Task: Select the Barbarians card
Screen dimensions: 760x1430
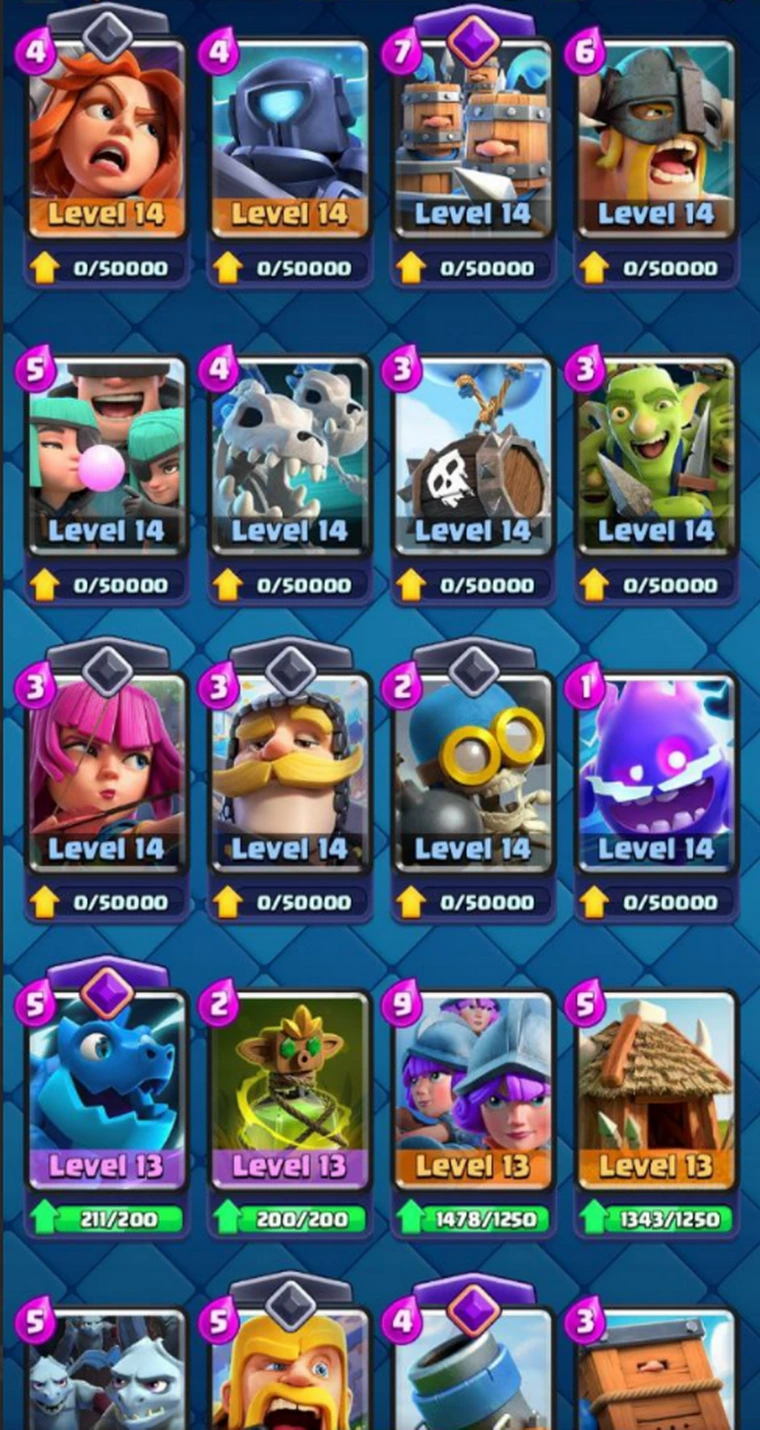Action: (x=289, y=1375)
